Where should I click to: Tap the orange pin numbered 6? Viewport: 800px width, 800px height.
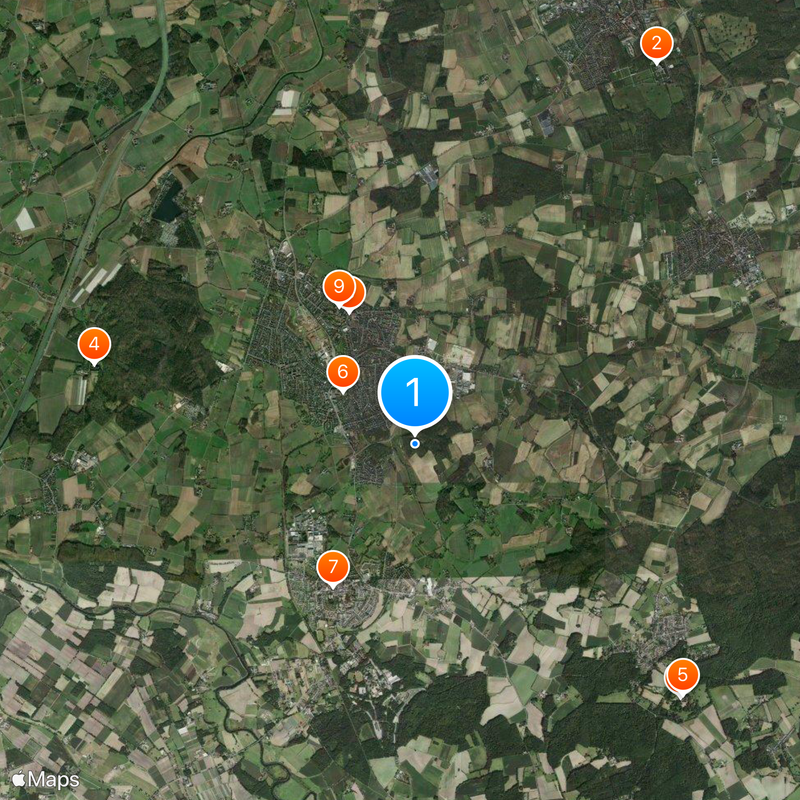pos(342,373)
